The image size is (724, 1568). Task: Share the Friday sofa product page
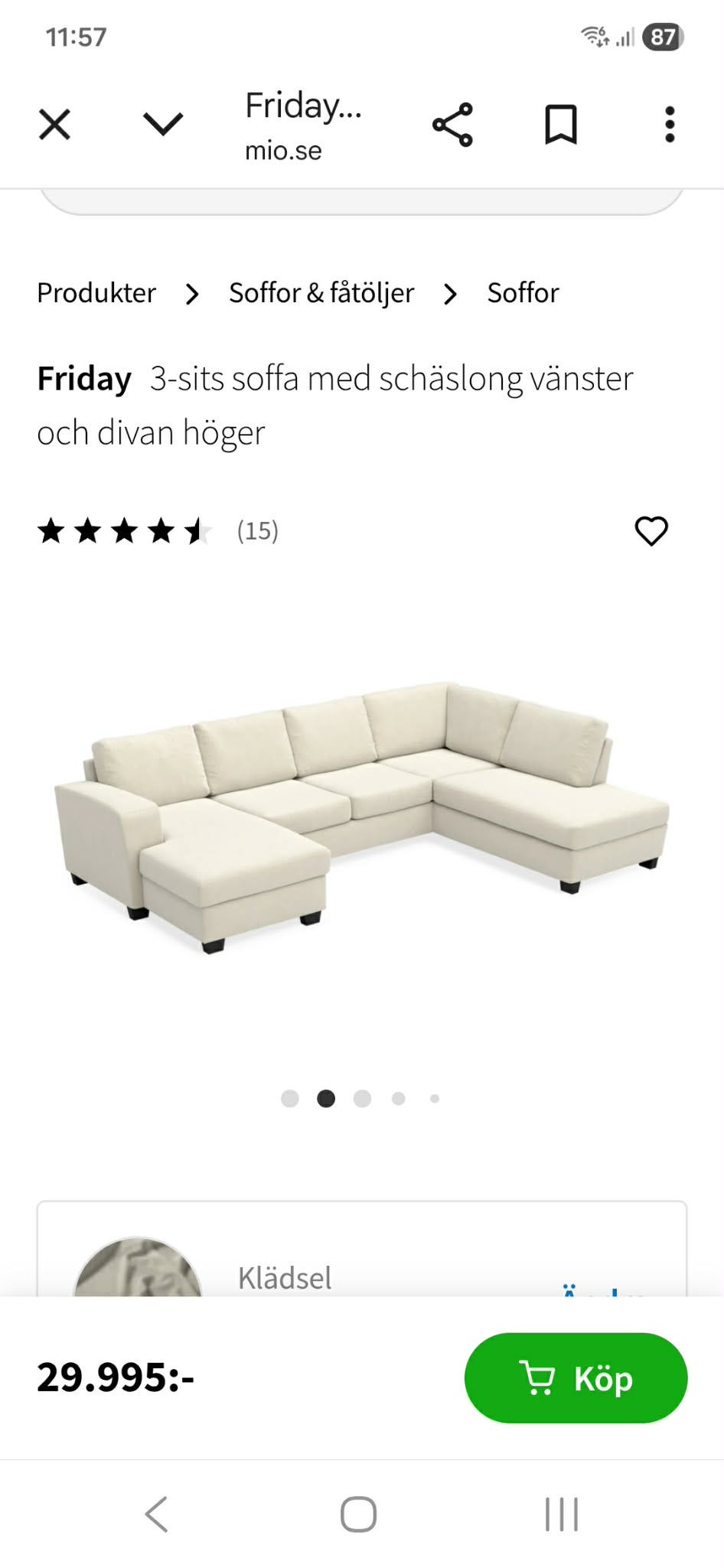[452, 122]
